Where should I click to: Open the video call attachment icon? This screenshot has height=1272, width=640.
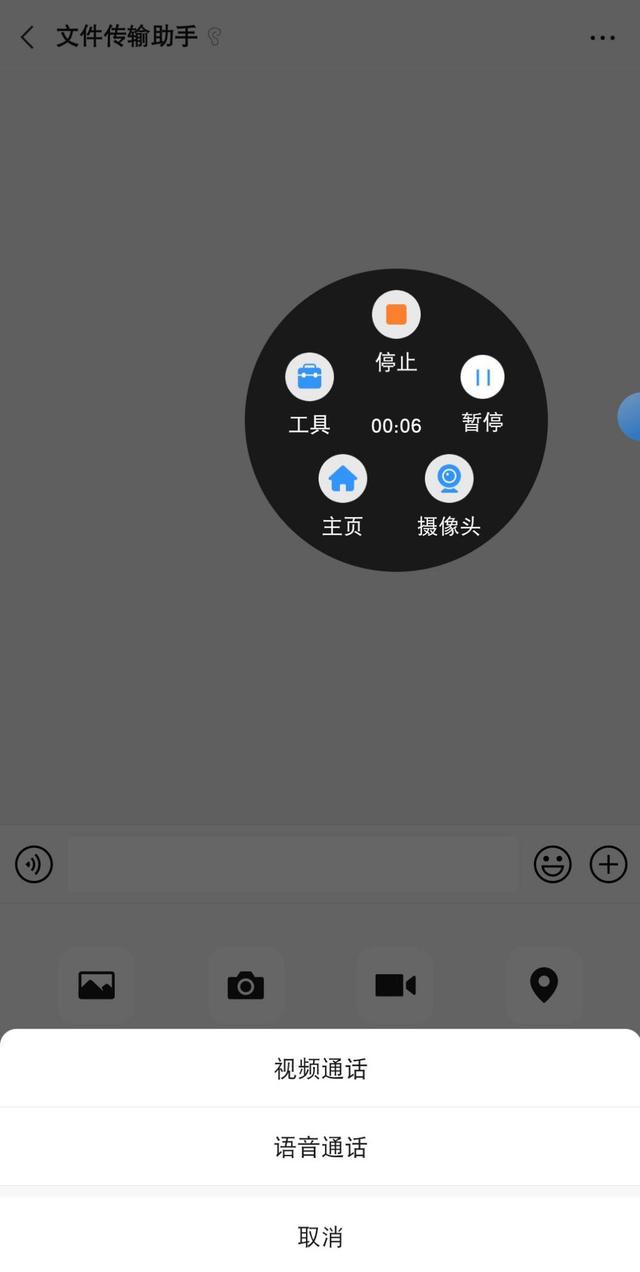pos(395,986)
